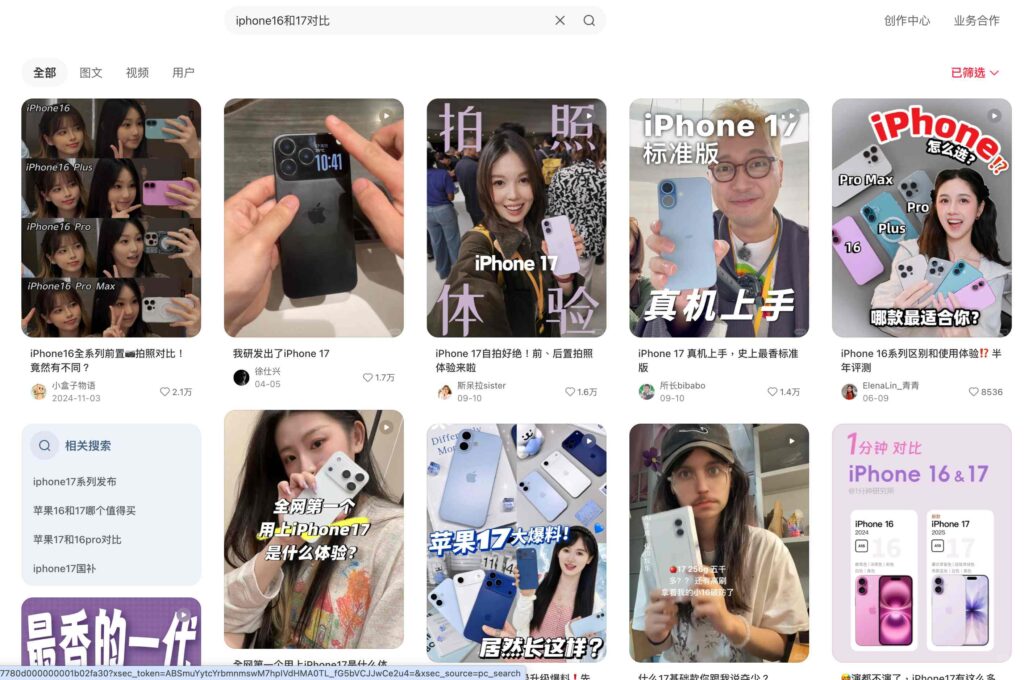Viewport: 1024px width, 680px height.
Task: Switch to the 用户 tab
Action: 183,73
